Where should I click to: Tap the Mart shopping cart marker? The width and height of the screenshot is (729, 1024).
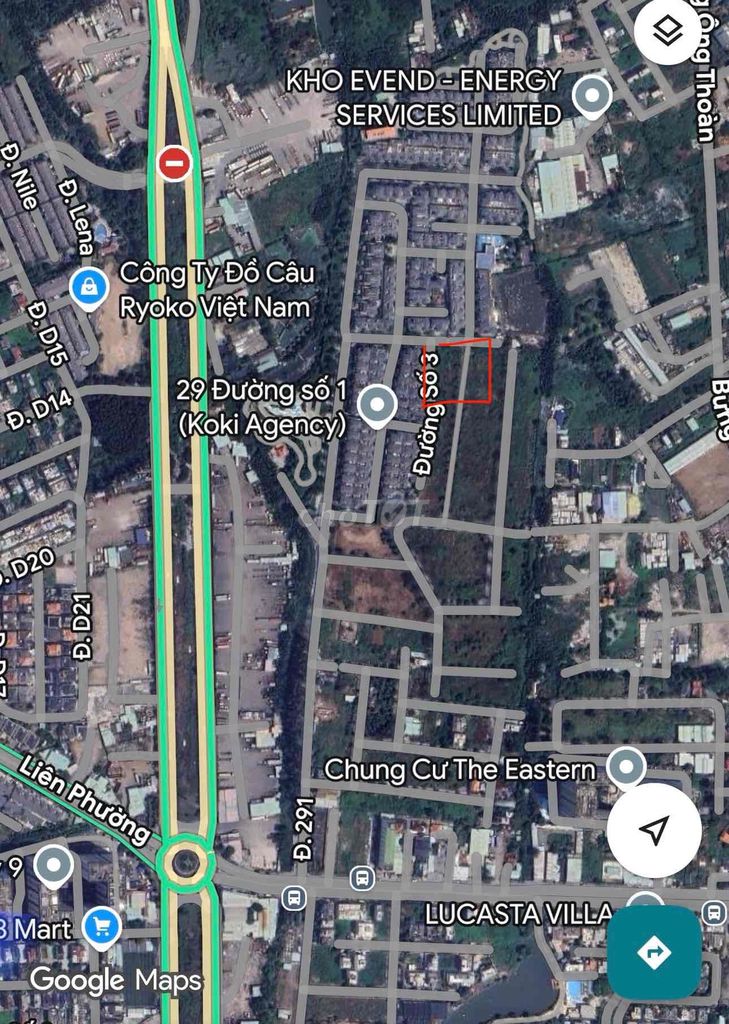tap(100, 928)
